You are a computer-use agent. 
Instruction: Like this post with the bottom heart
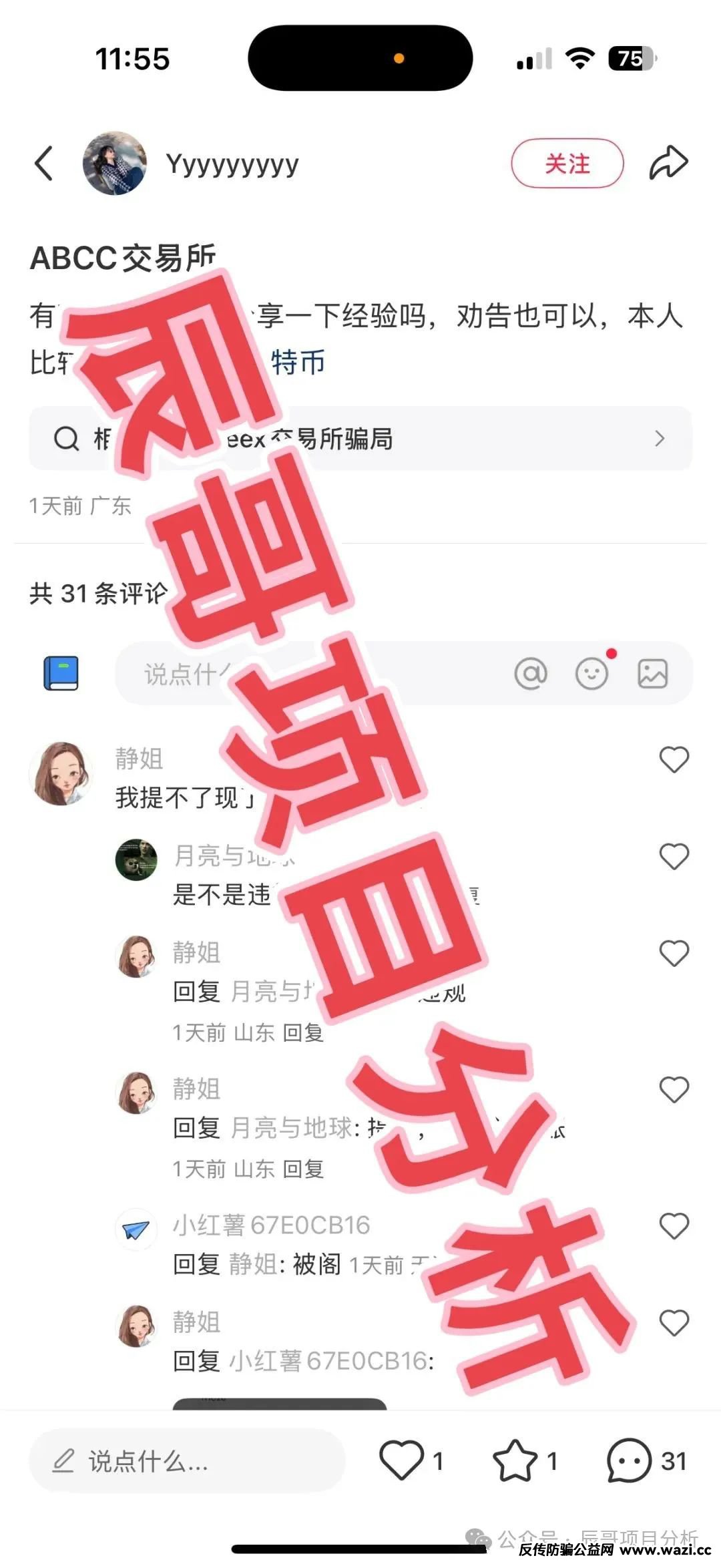click(402, 1461)
